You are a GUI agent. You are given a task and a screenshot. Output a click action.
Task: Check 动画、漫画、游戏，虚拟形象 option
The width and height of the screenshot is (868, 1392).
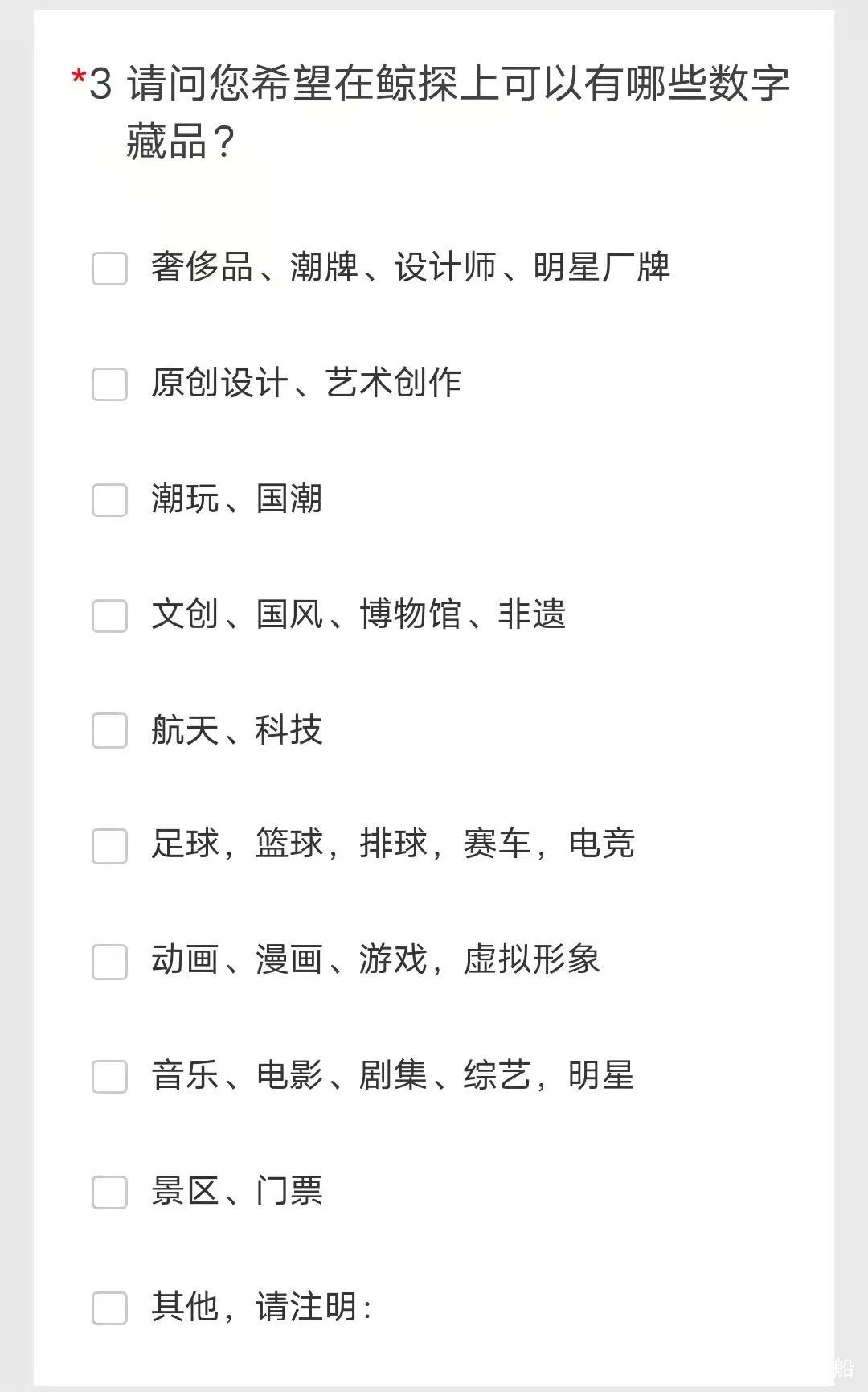110,962
